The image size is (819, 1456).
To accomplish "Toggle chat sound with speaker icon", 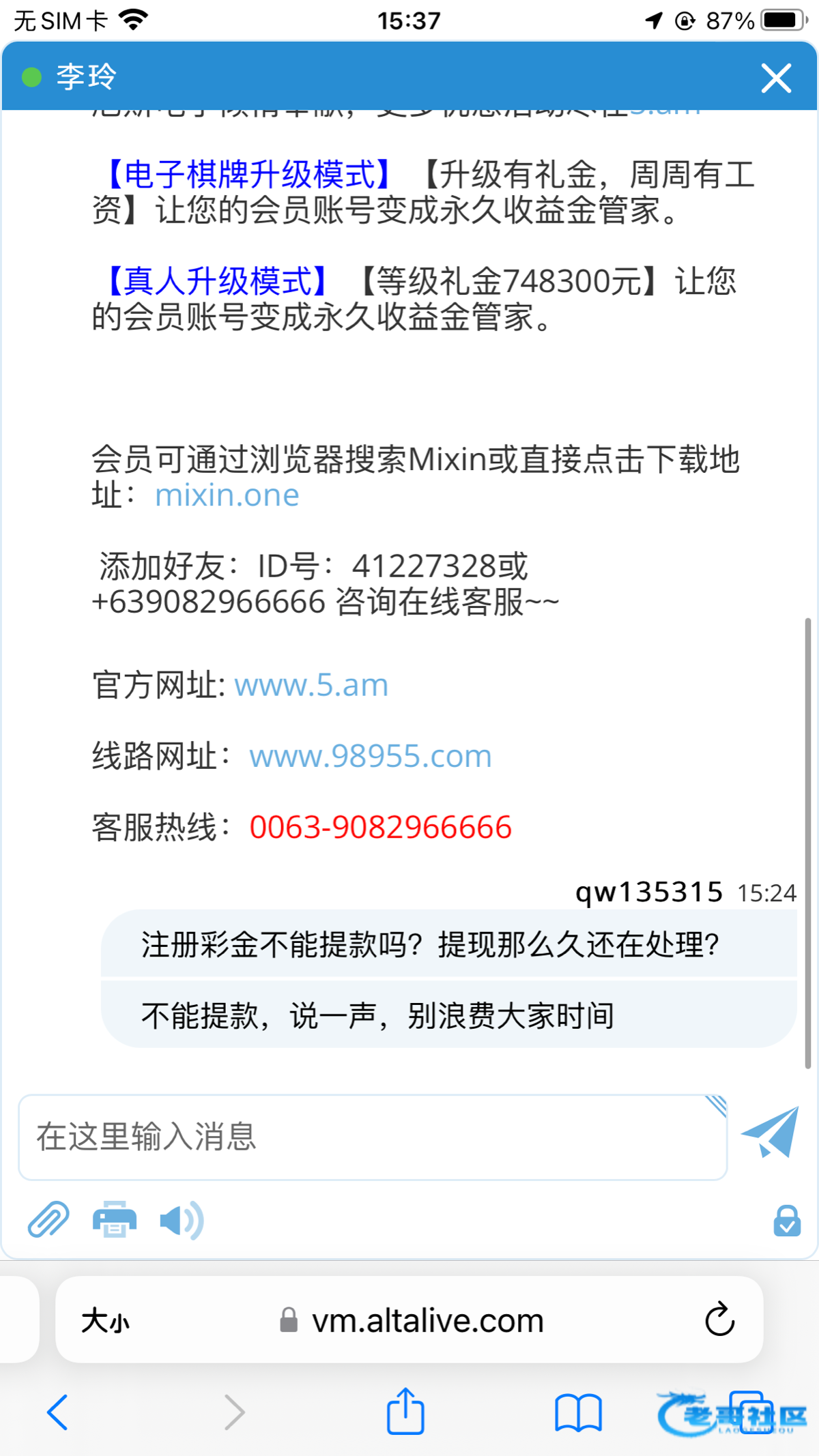I will tap(181, 1220).
